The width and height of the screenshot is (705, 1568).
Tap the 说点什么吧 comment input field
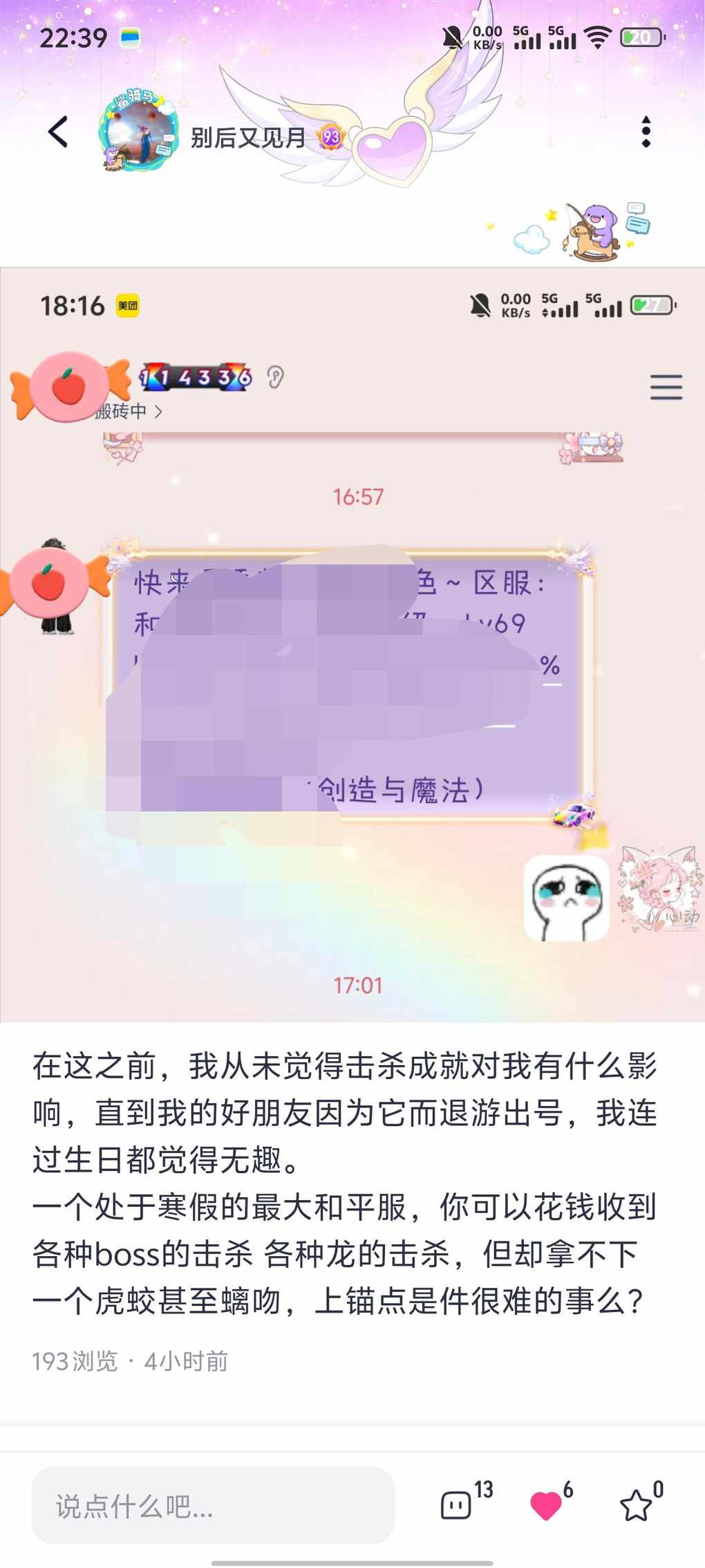(x=213, y=1505)
